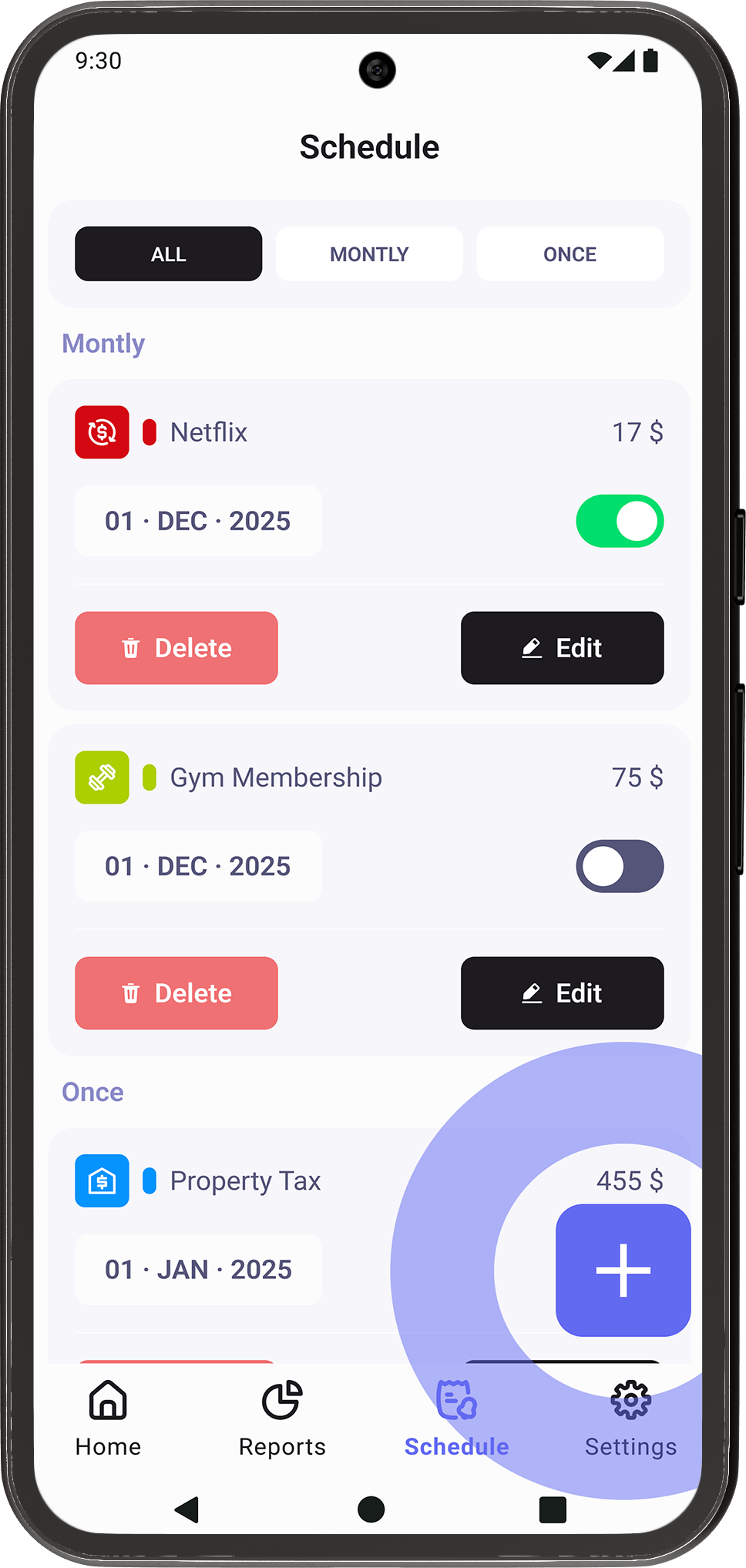Tap the system back button
This screenshot has width=746, height=1568.
pos(187,1509)
